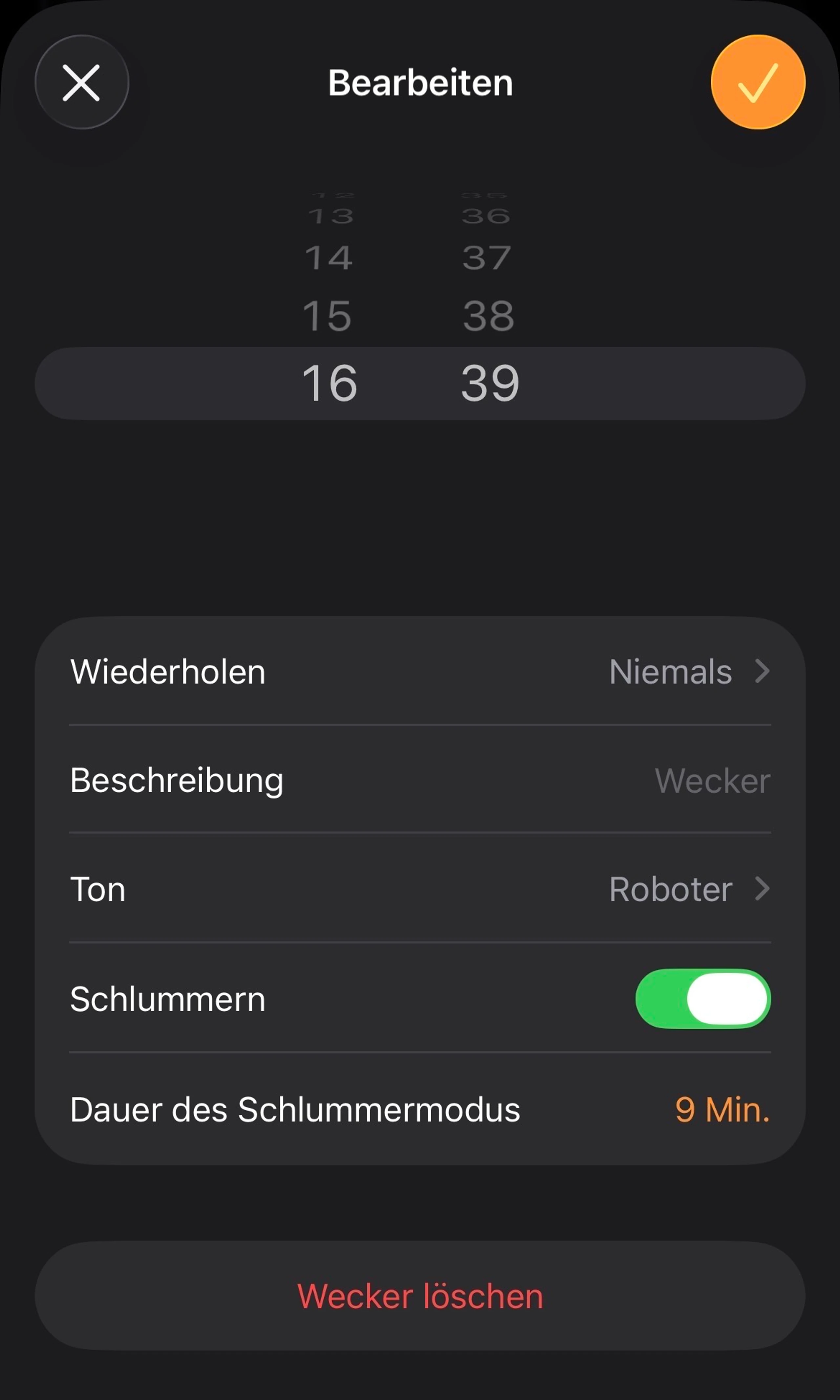Close the alarm edit screen
Image resolution: width=840 pixels, height=1400 pixels.
82,83
